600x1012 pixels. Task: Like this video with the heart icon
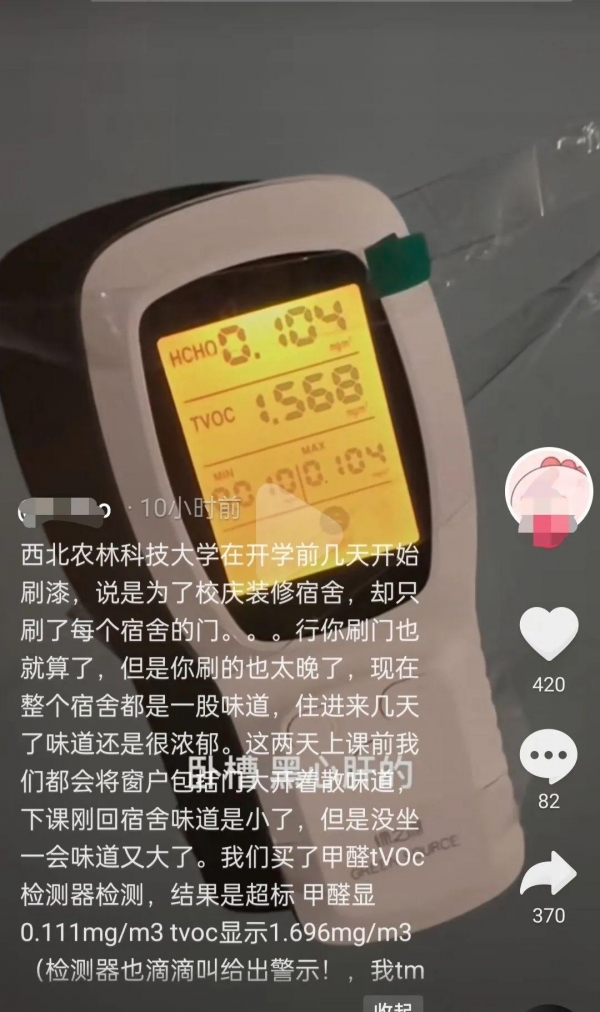point(549,634)
